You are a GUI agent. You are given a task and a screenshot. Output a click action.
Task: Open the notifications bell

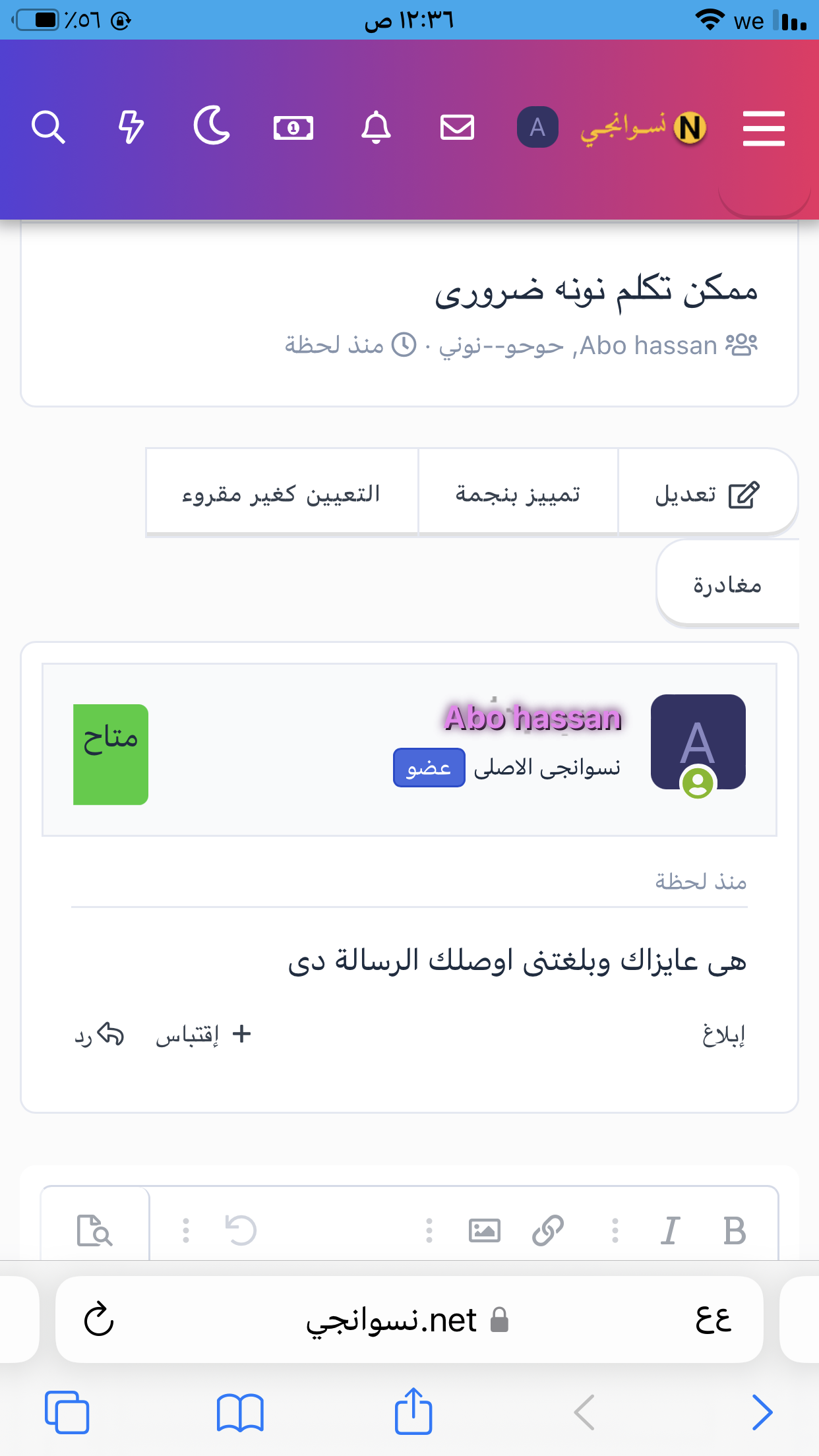376,127
